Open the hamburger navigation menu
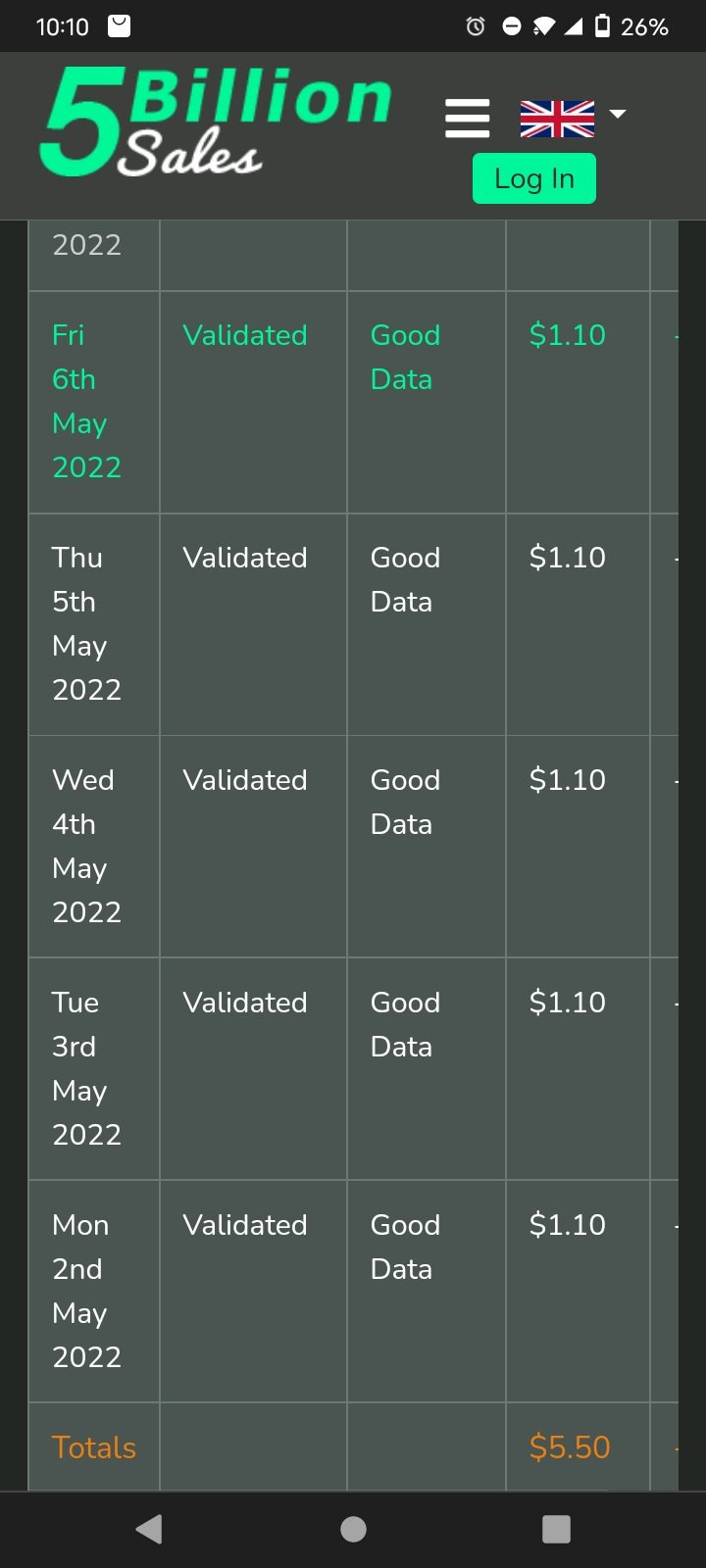This screenshot has width=706, height=1568. pos(467,118)
